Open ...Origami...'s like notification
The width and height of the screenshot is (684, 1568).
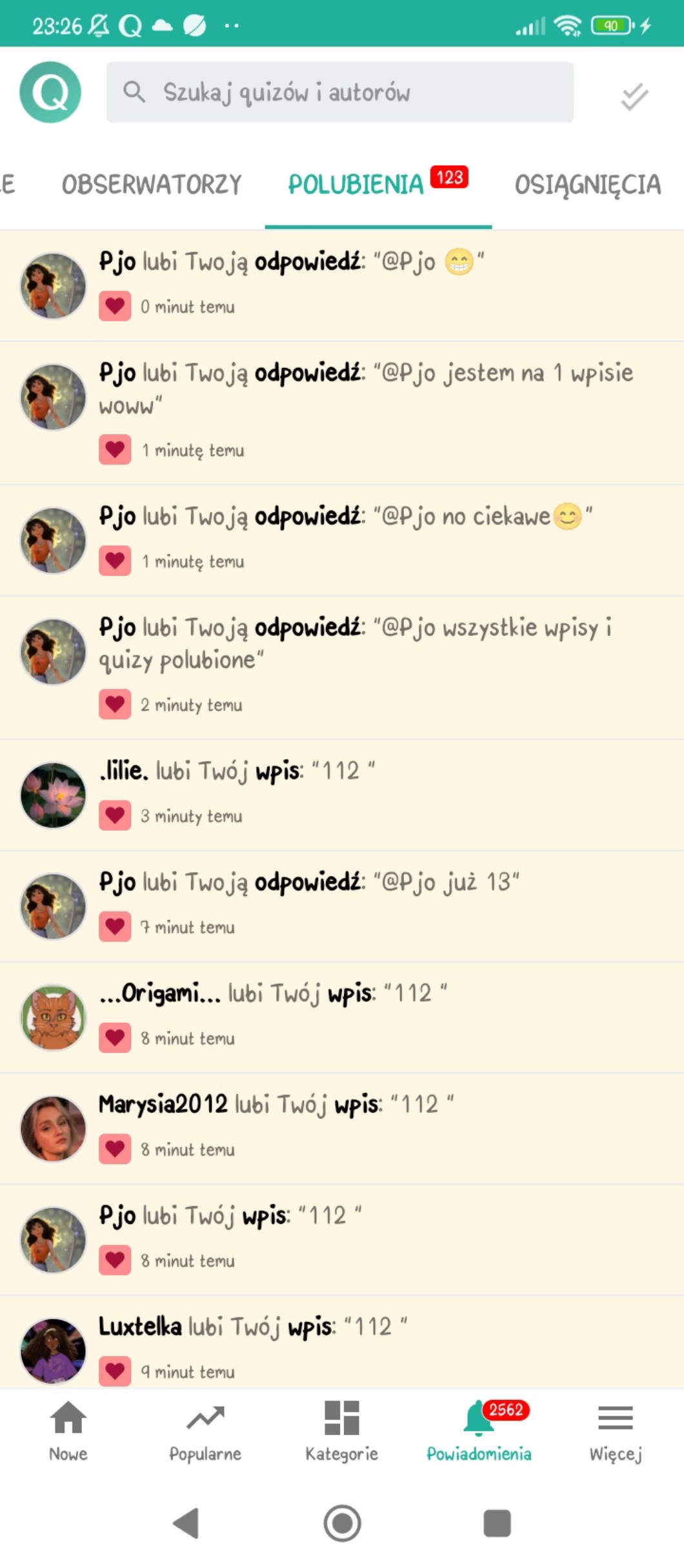pyautogui.click(x=365, y=1017)
